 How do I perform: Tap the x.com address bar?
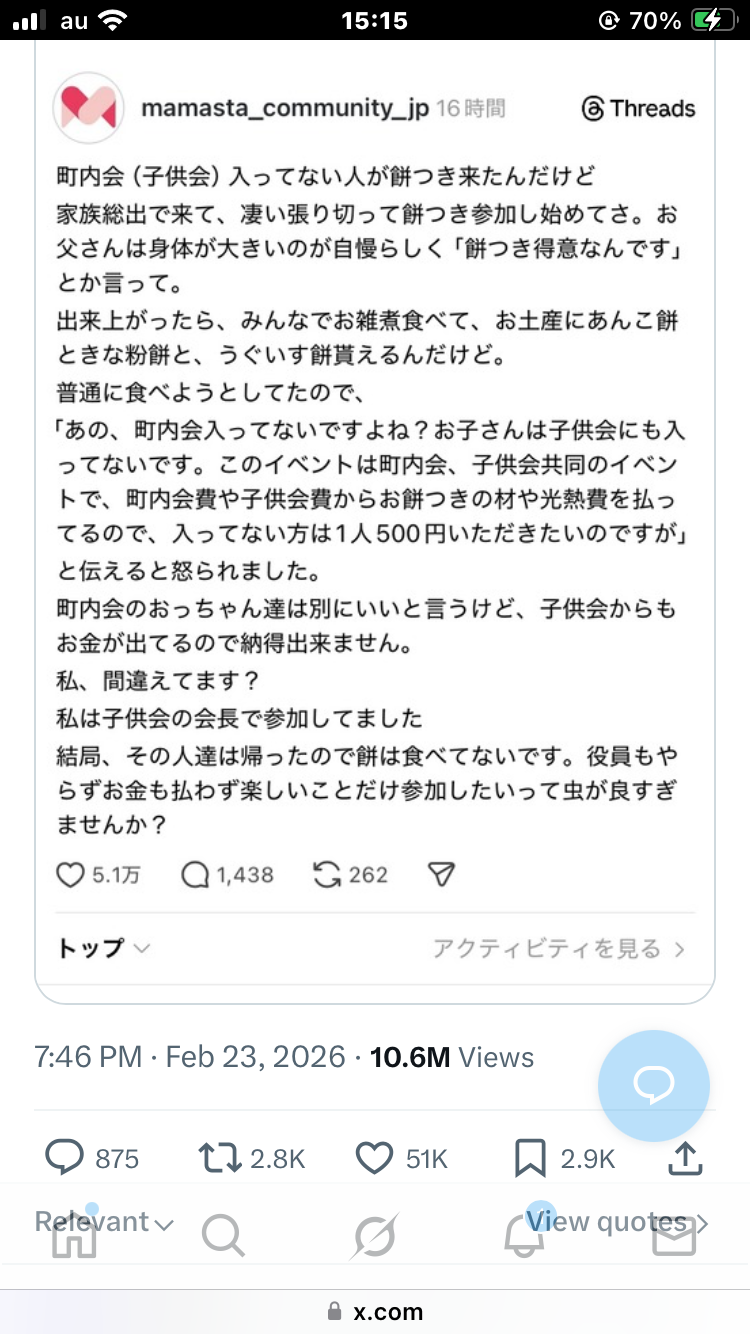(375, 1311)
